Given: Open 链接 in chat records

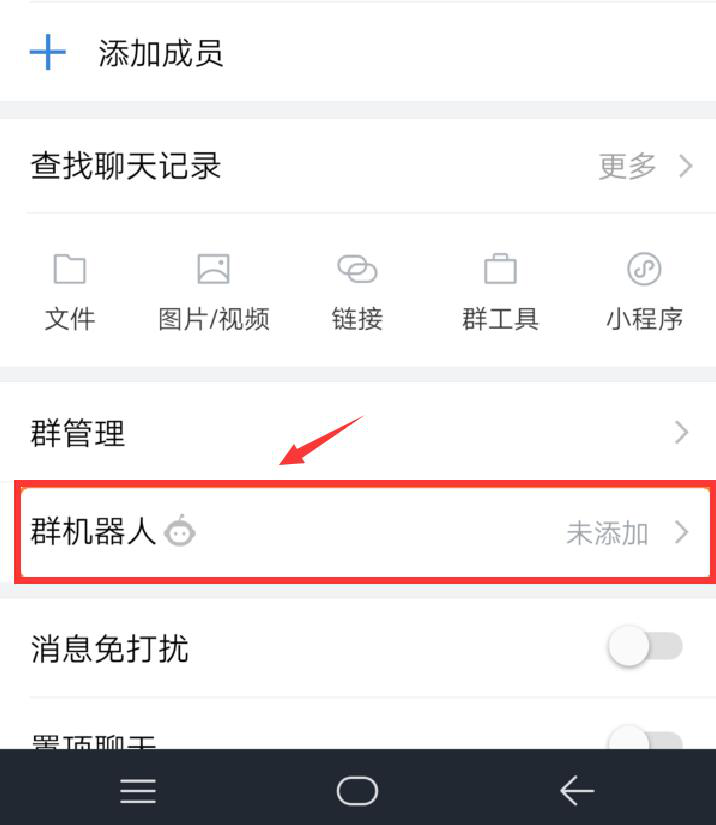Looking at the screenshot, I should tap(357, 292).
